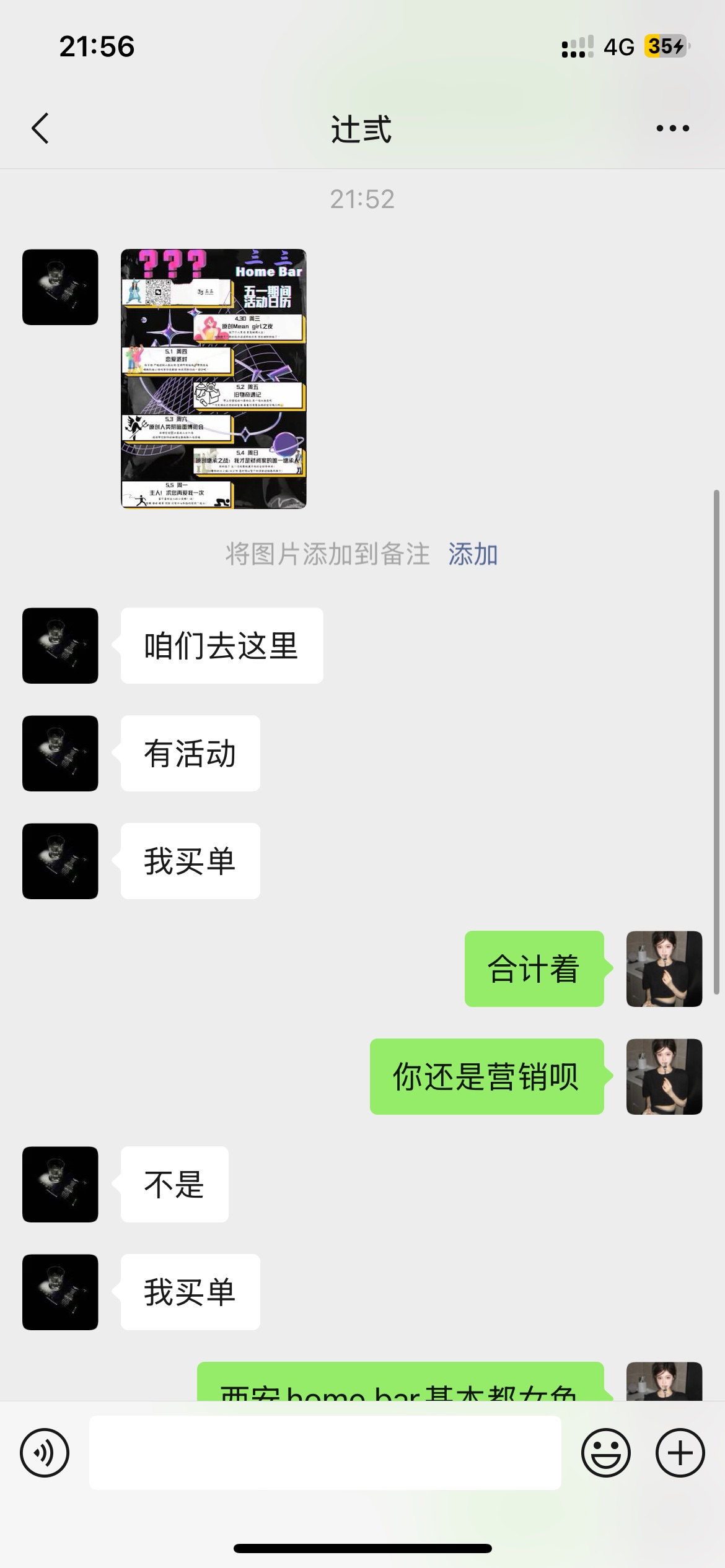This screenshot has height=1568, width=725.
Task: Focus the message text field
Action: pos(325,1453)
